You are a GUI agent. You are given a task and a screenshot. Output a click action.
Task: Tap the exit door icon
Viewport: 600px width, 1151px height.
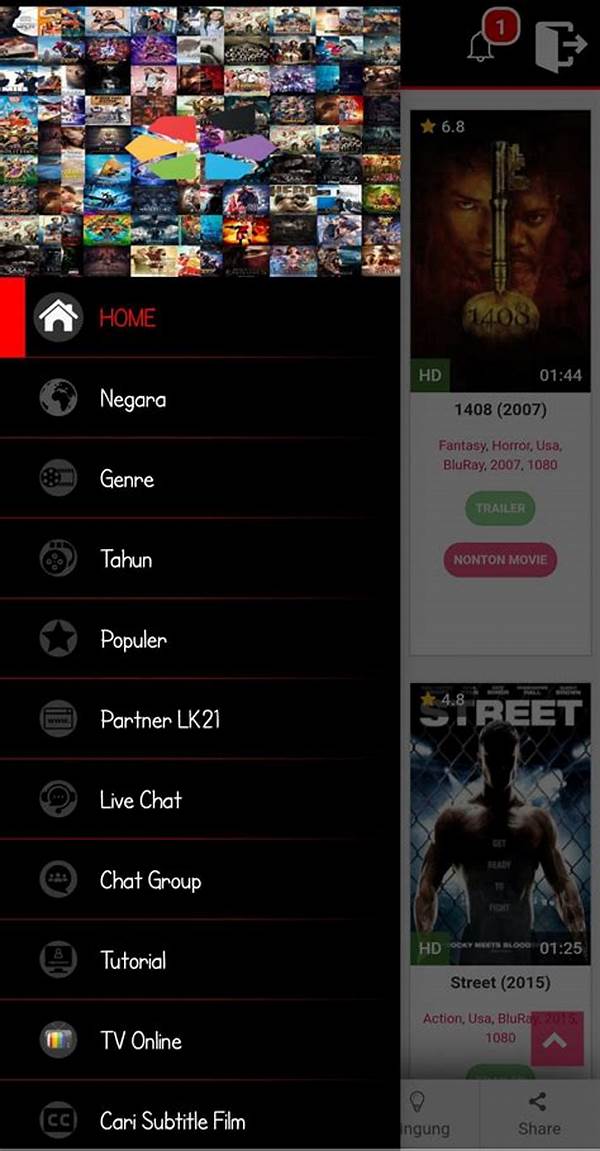click(x=559, y=46)
